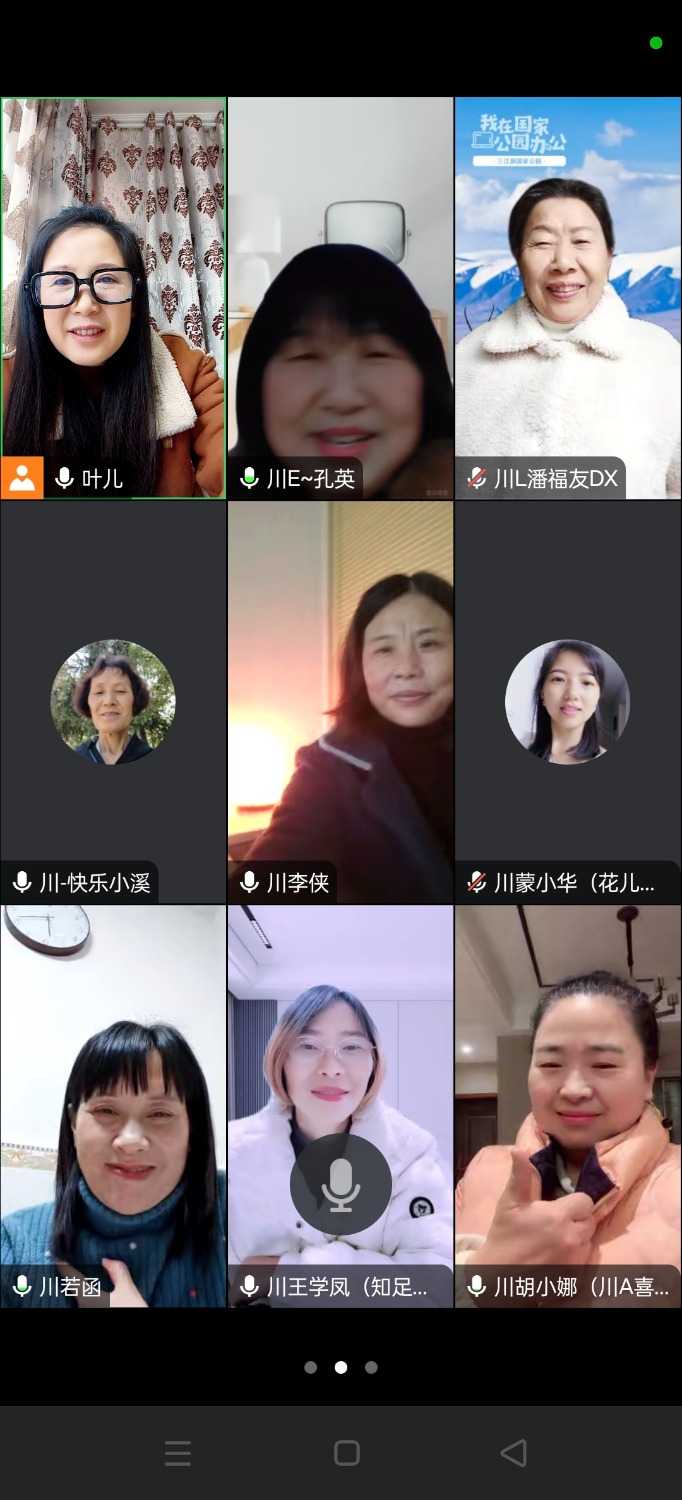Tap 川-快乐小溪's participant tile

[113, 702]
